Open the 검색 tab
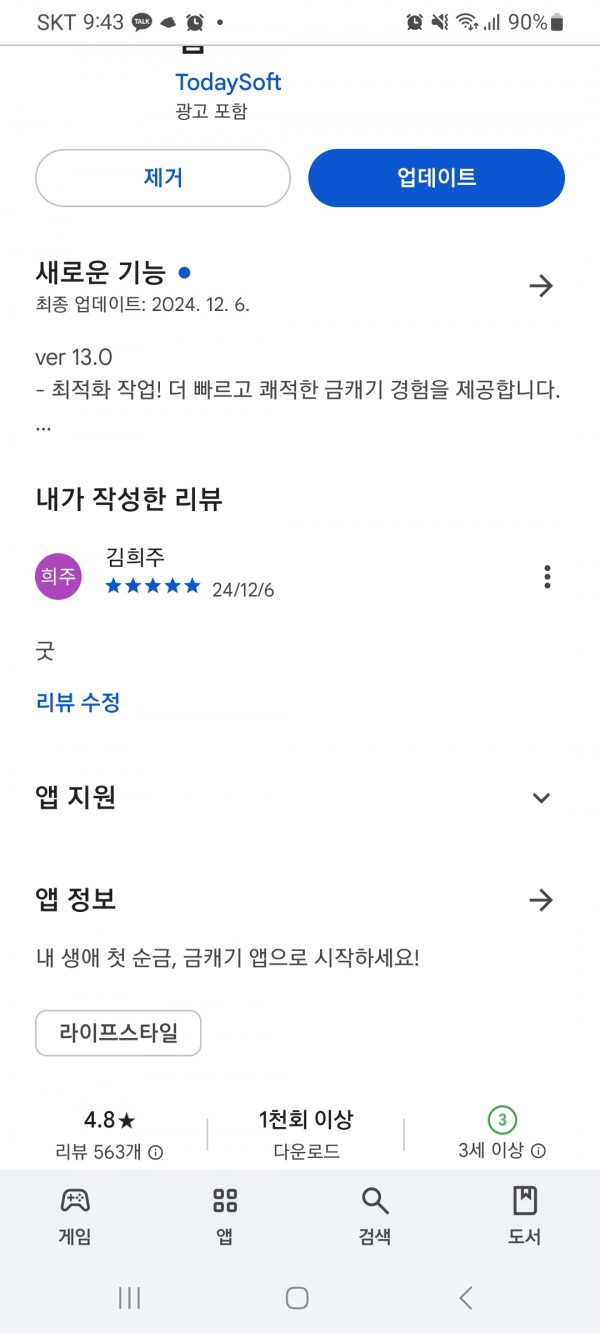This screenshot has width=600, height=1333. tap(375, 1216)
